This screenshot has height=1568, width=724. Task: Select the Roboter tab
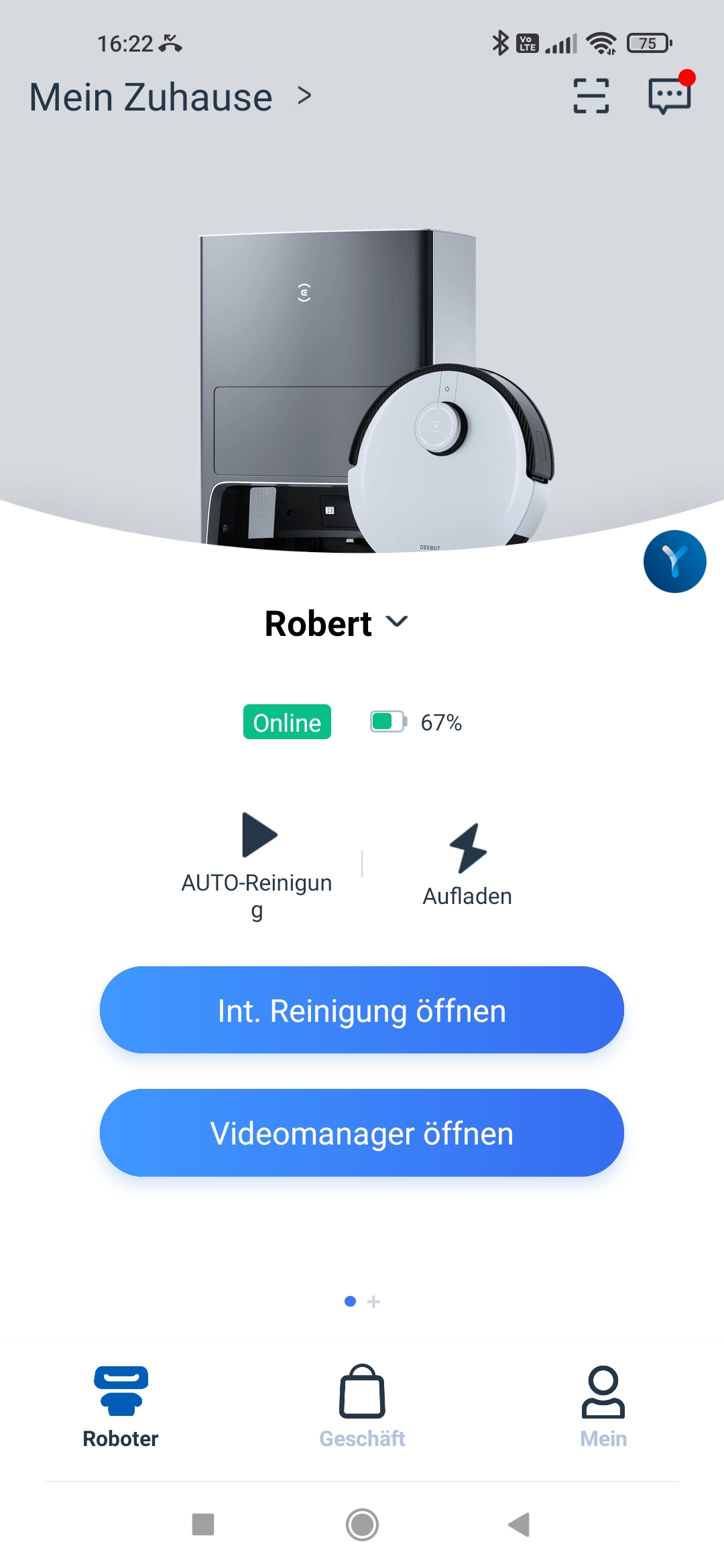pos(121,1407)
